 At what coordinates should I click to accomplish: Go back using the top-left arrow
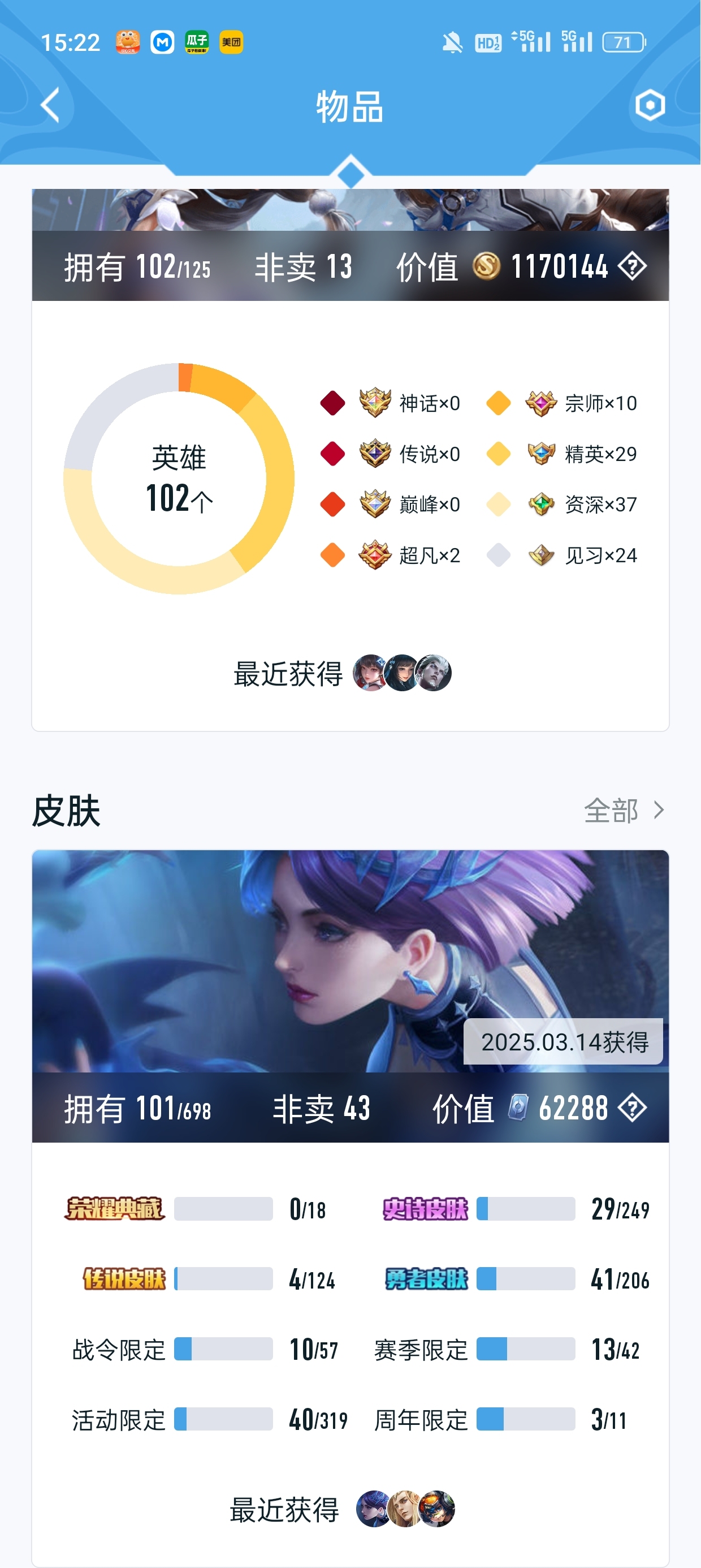click(50, 105)
